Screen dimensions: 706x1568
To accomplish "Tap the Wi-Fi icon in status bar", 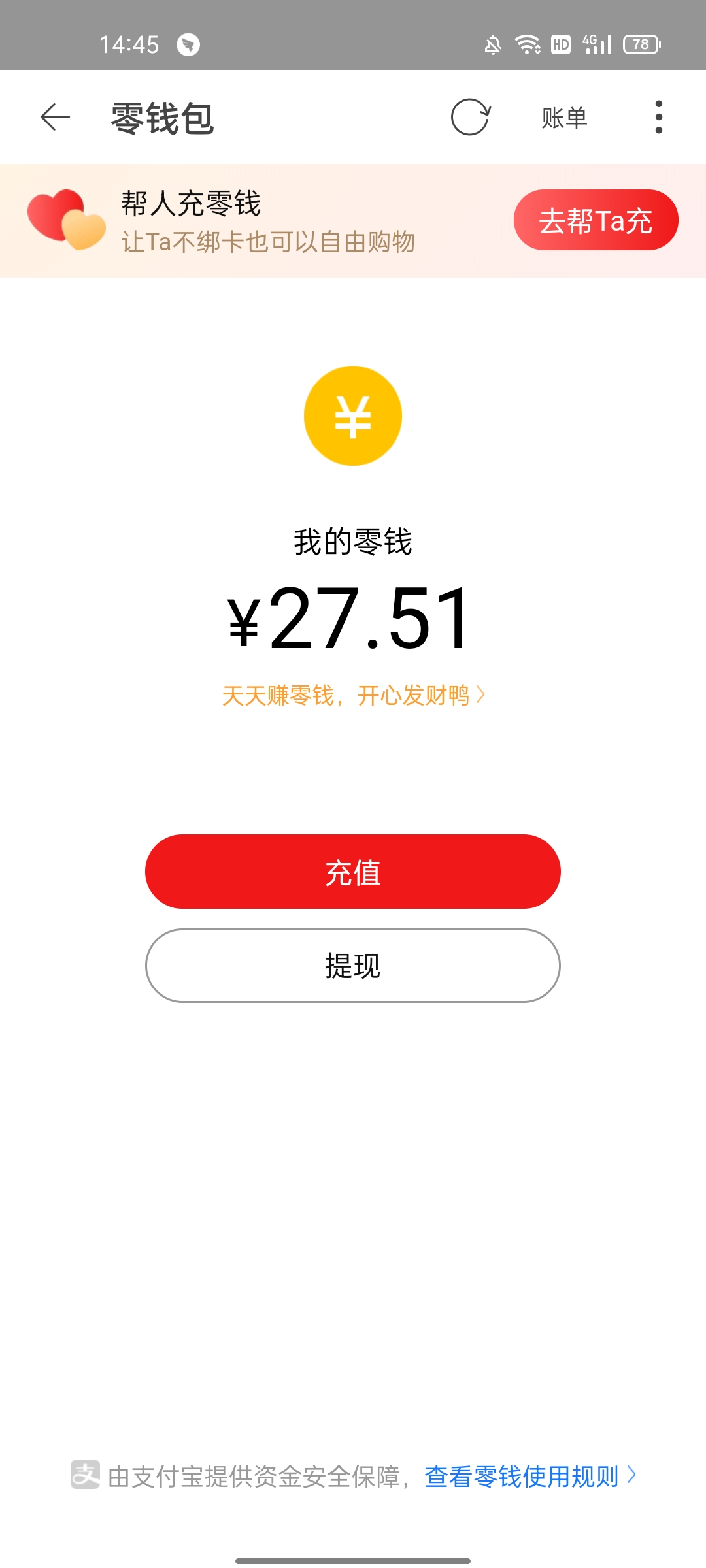I will (527, 44).
